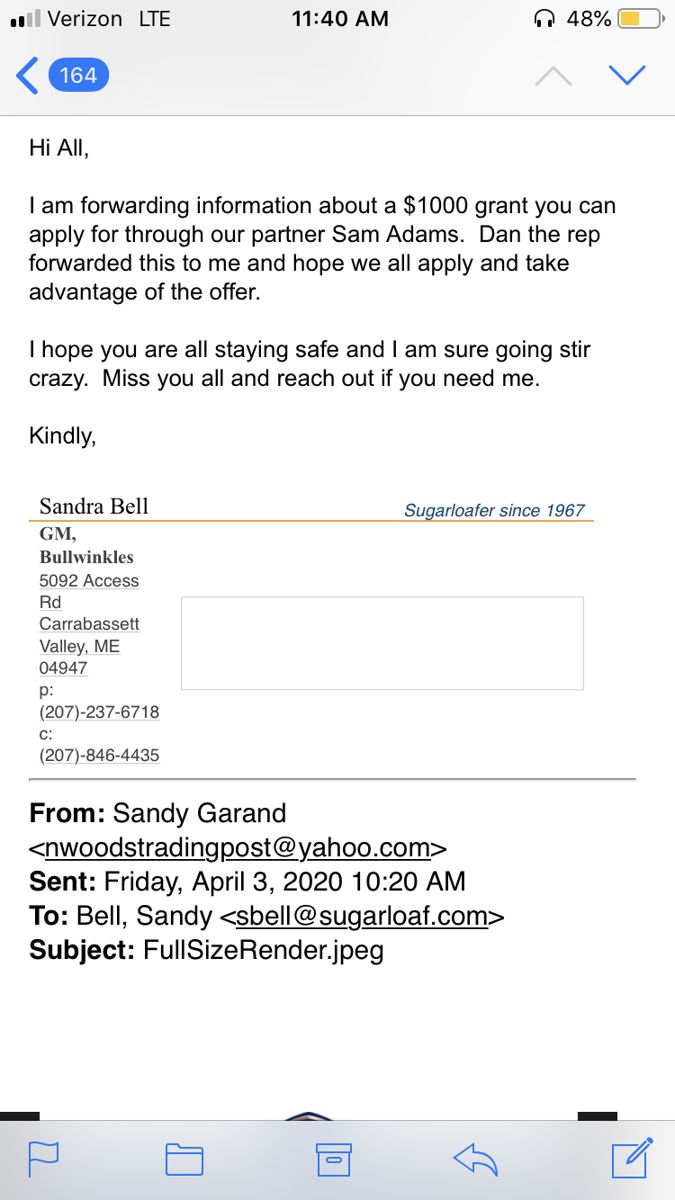Open the reply options arrow
This screenshot has width=675, height=1200.
pos(476,1158)
